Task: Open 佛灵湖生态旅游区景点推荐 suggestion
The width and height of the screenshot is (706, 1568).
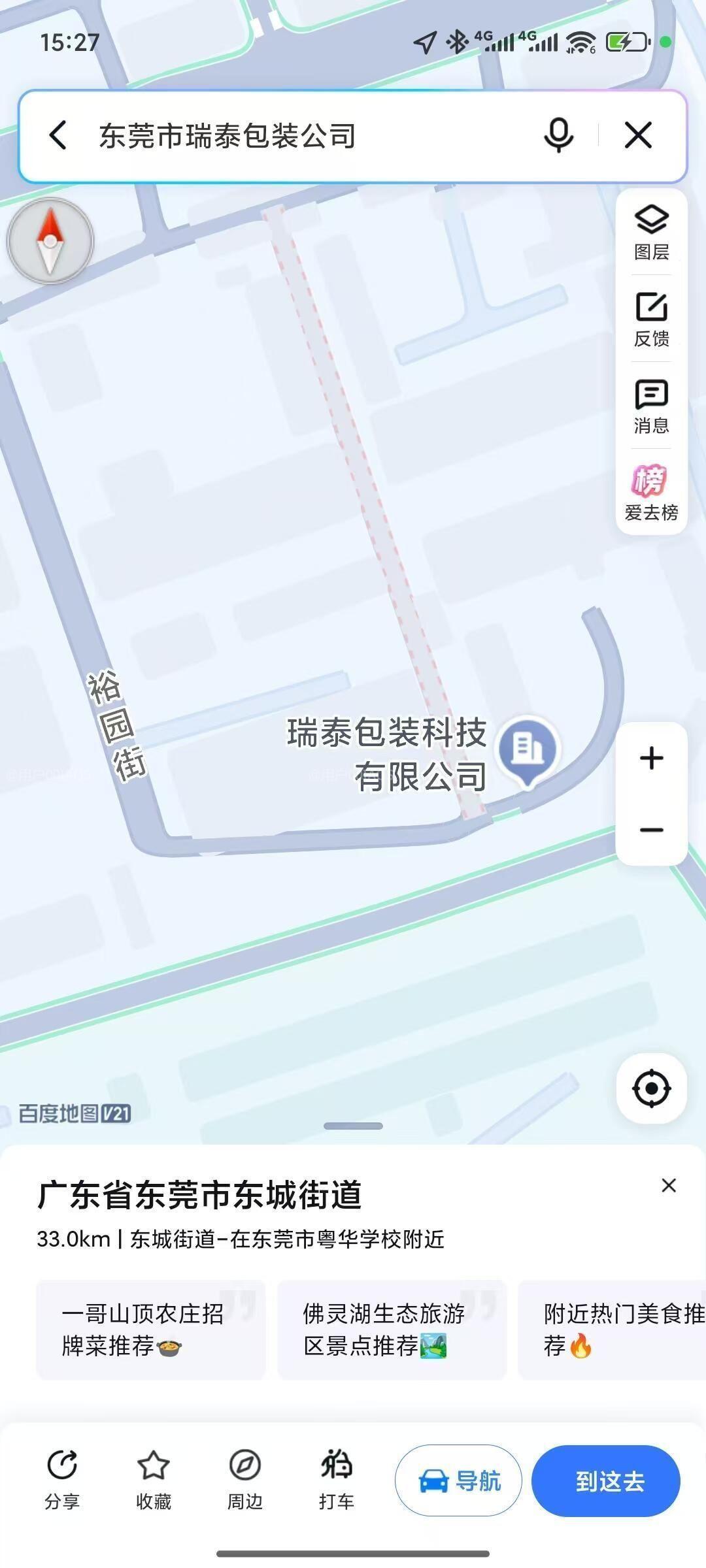Action: pyautogui.click(x=392, y=1330)
